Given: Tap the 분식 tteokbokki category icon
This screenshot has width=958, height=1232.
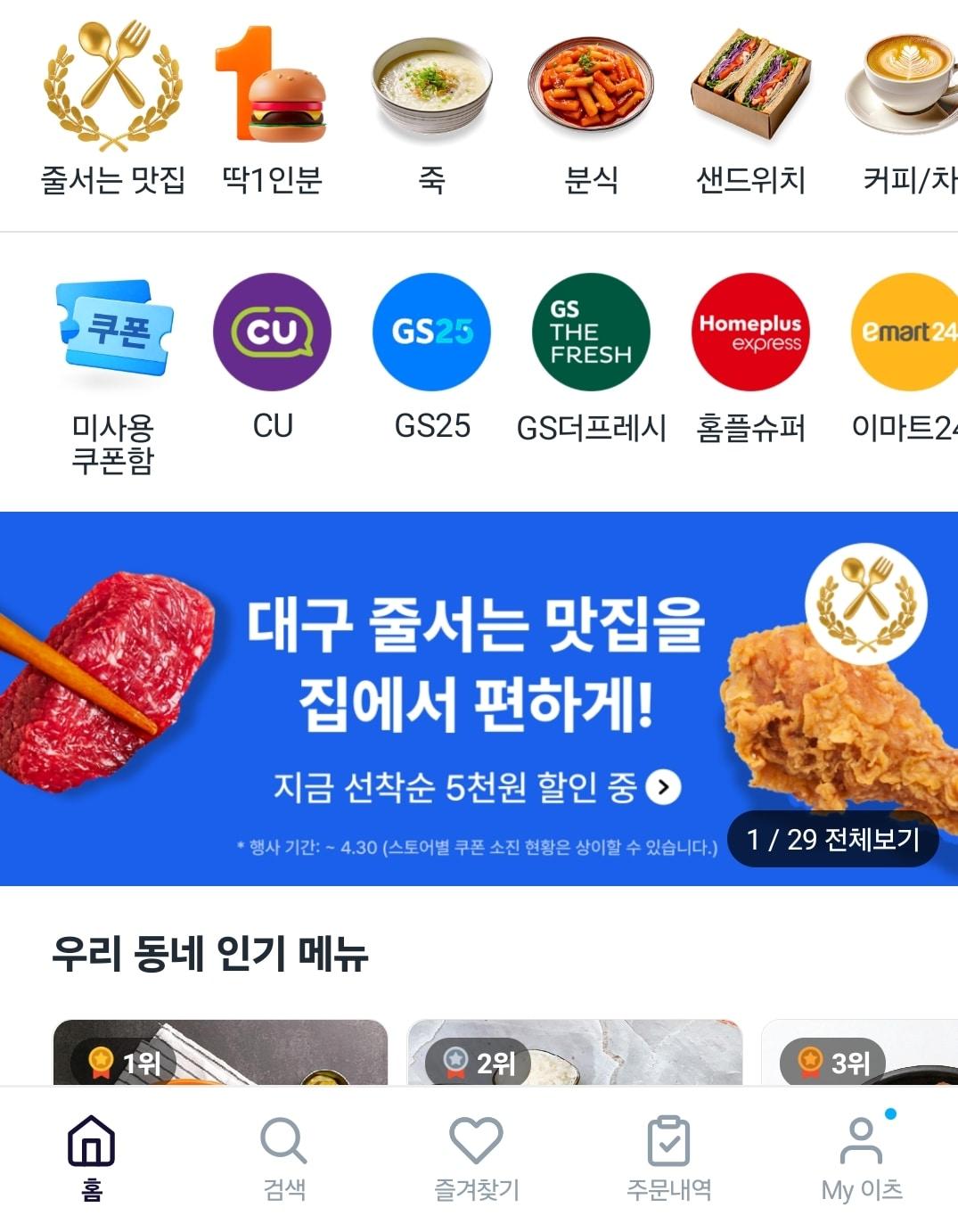Looking at the screenshot, I should [591, 107].
